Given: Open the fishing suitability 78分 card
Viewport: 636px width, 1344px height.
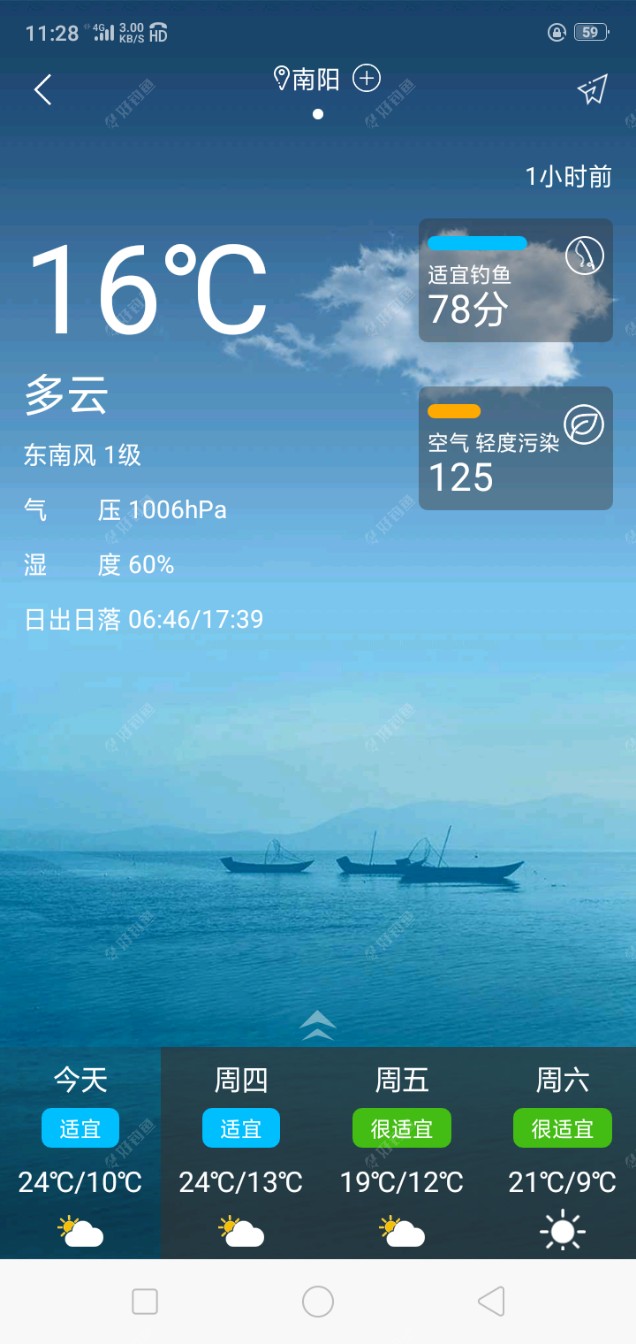Looking at the screenshot, I should (515, 281).
